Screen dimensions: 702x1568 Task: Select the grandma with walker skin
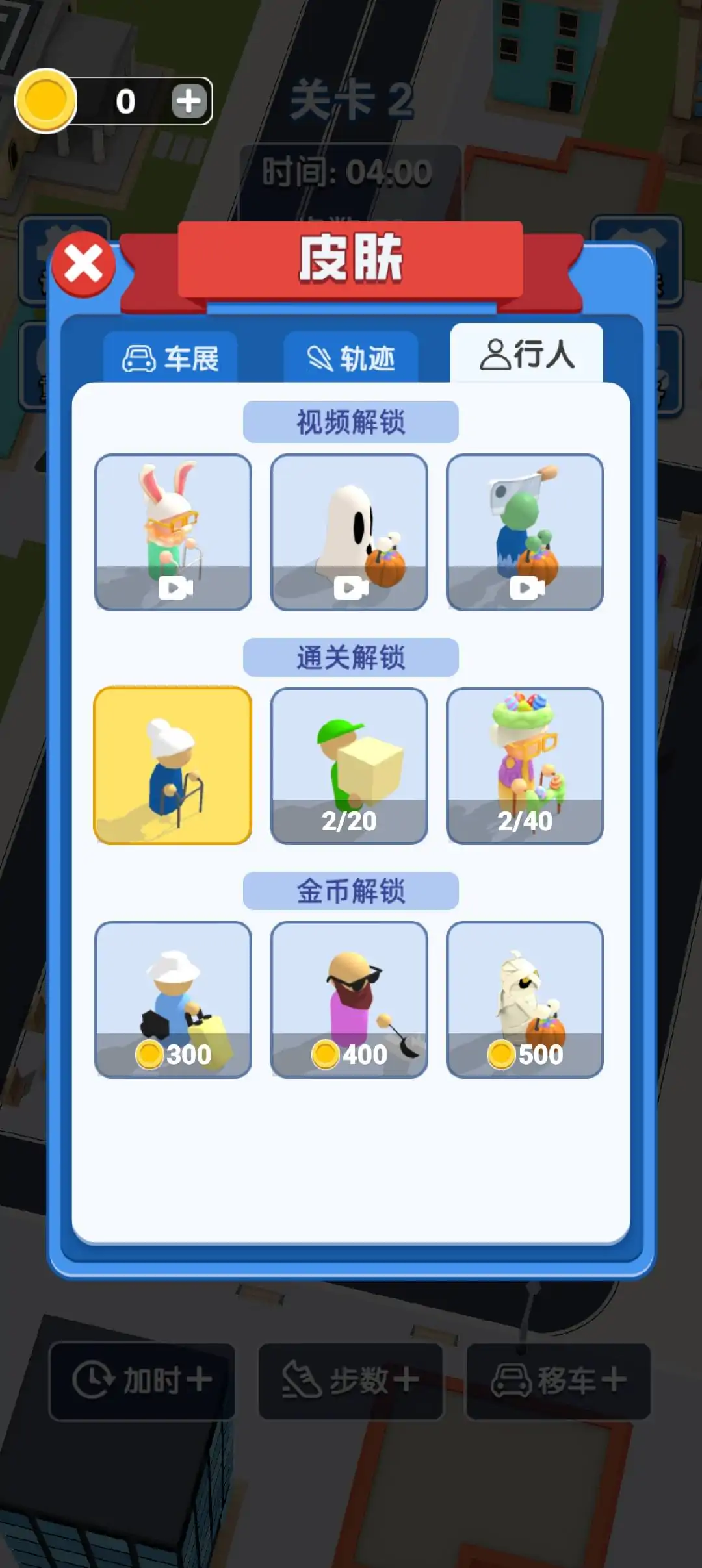(173, 765)
